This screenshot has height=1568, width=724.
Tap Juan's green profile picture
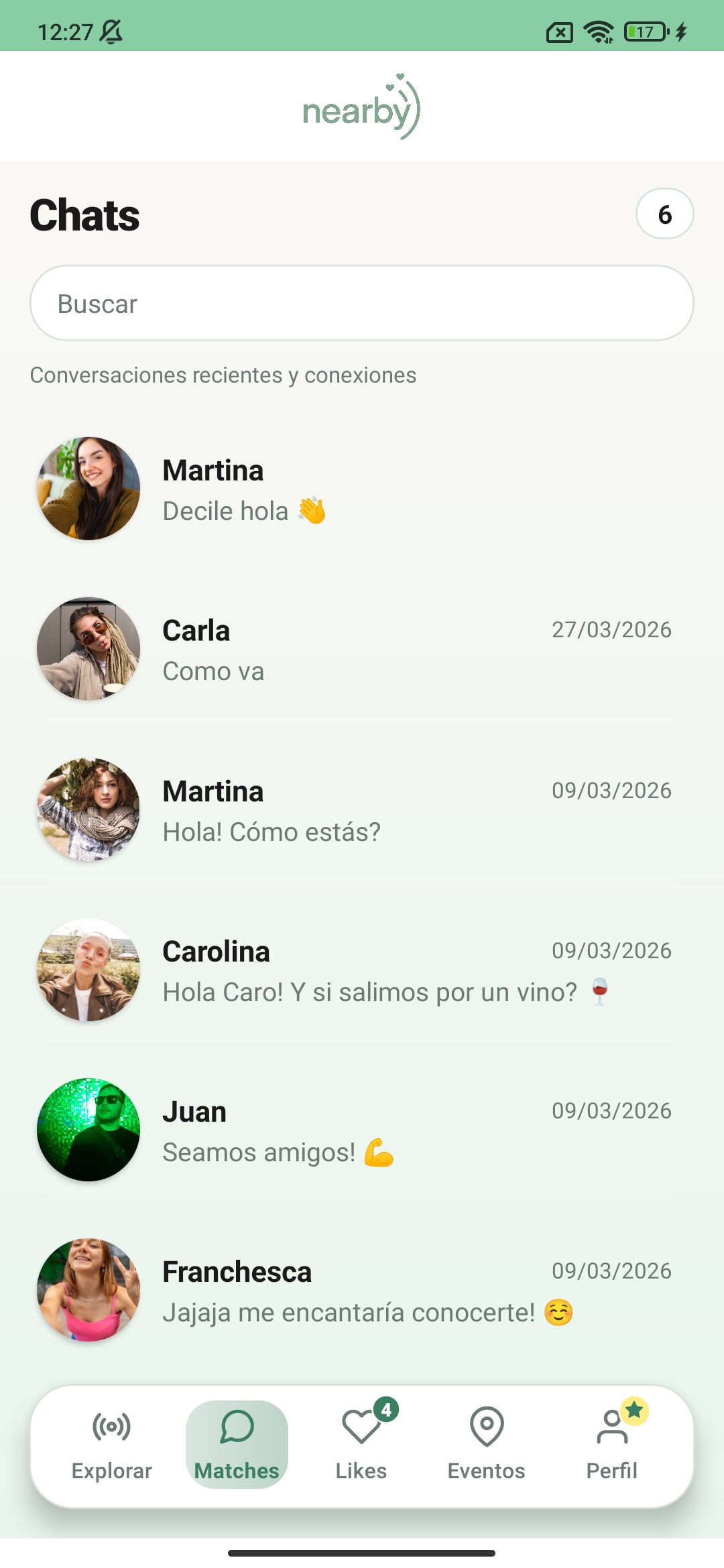tap(88, 1131)
